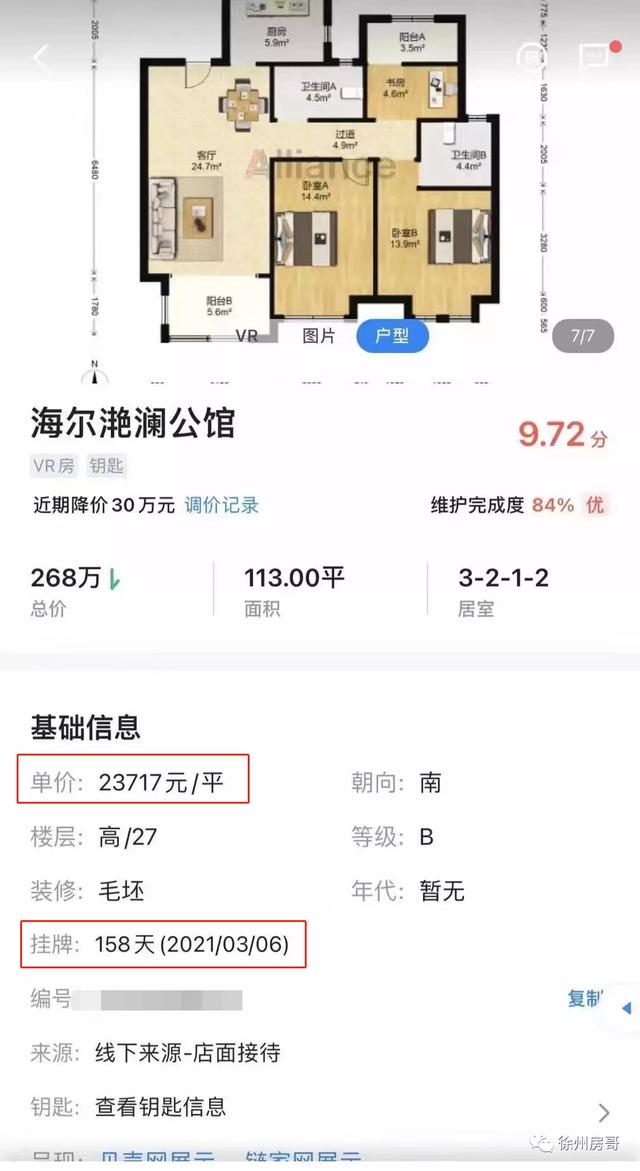Copy the listing number with 复制
Image resolution: width=640 pixels, height=1171 pixels.
[x=585, y=998]
